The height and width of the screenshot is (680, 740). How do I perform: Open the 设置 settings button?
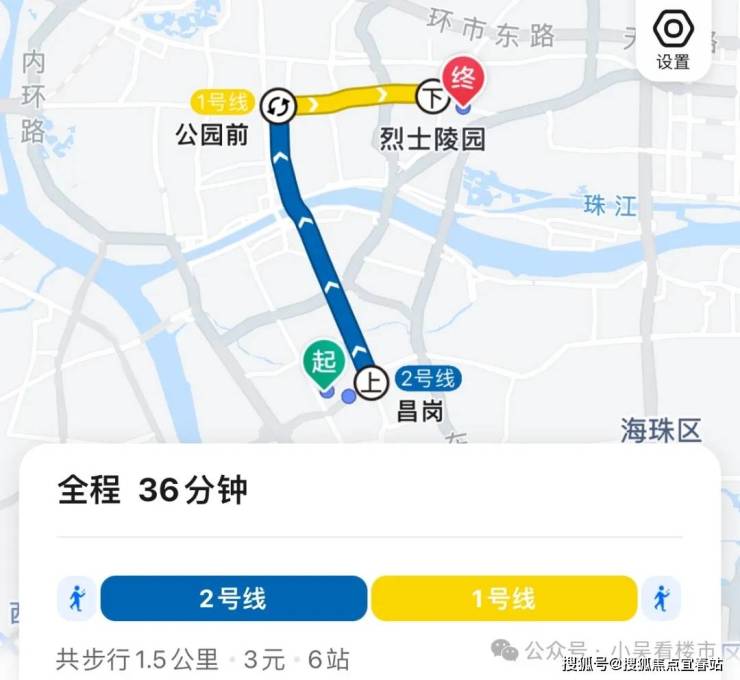tap(673, 38)
